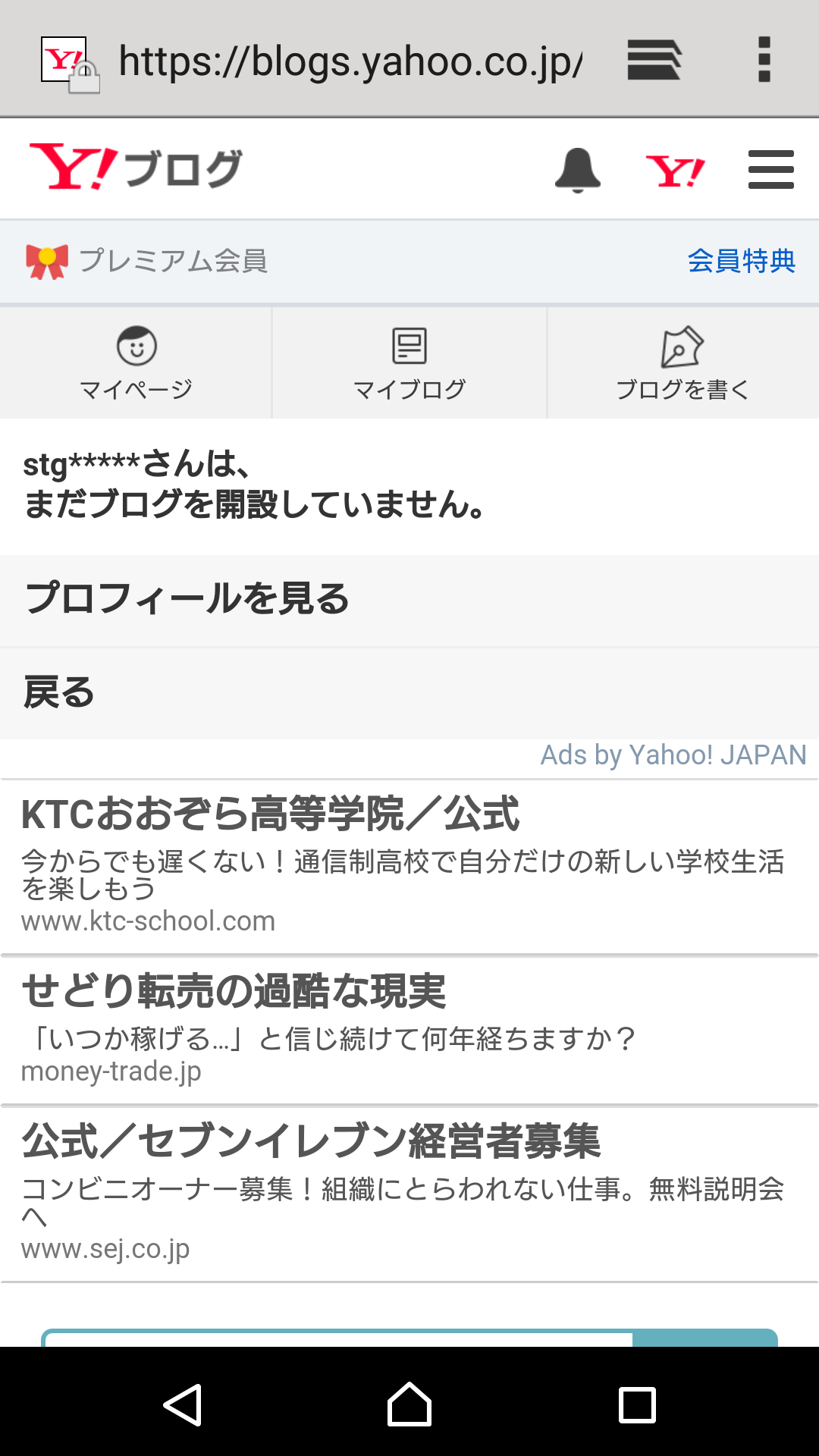Tap the 戻る row
Viewport: 819px width, 1456px height.
click(x=409, y=693)
